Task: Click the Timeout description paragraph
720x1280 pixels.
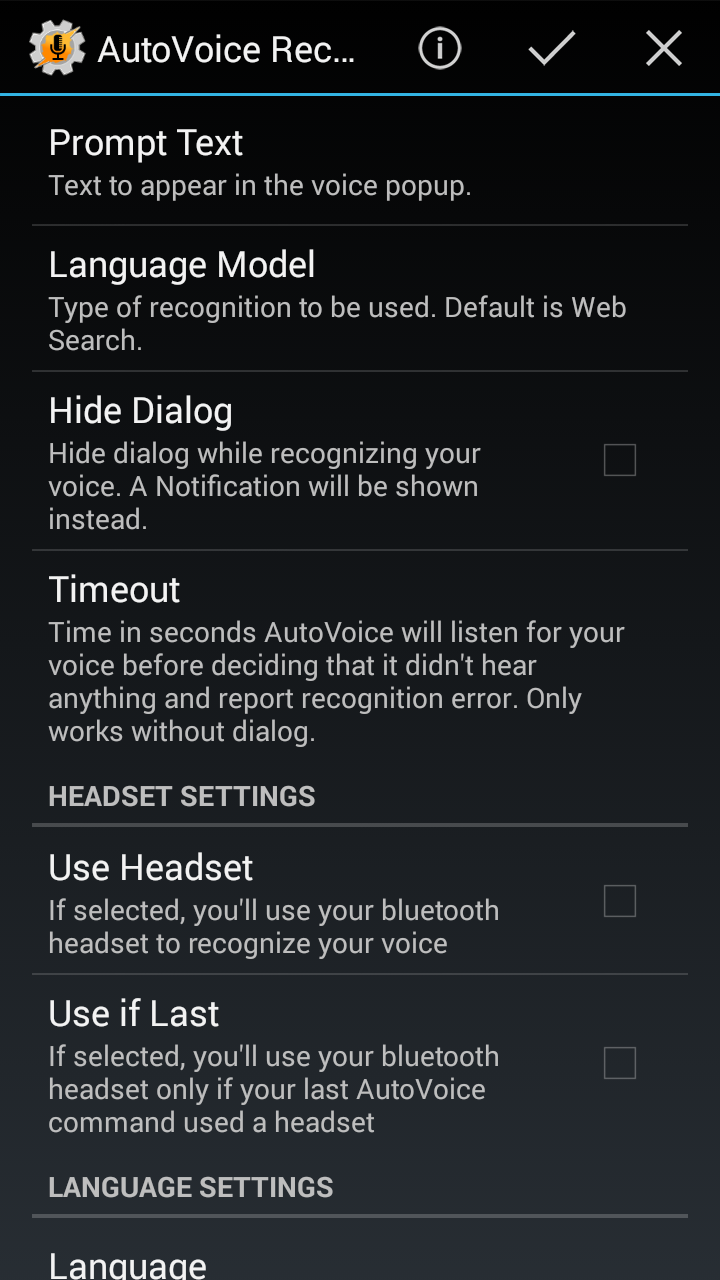Action: [335, 681]
